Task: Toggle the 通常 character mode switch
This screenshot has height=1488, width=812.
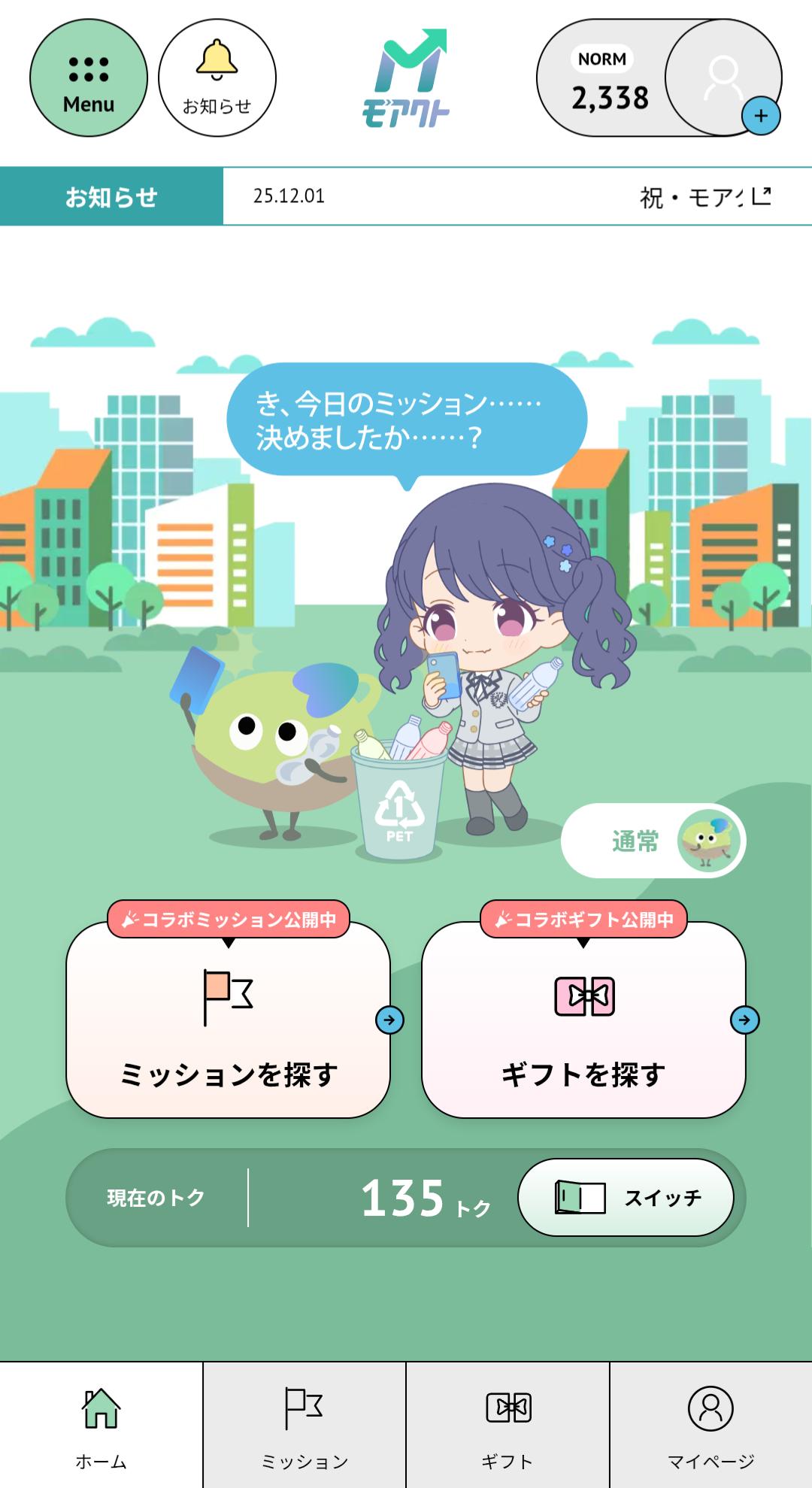Action: (653, 841)
